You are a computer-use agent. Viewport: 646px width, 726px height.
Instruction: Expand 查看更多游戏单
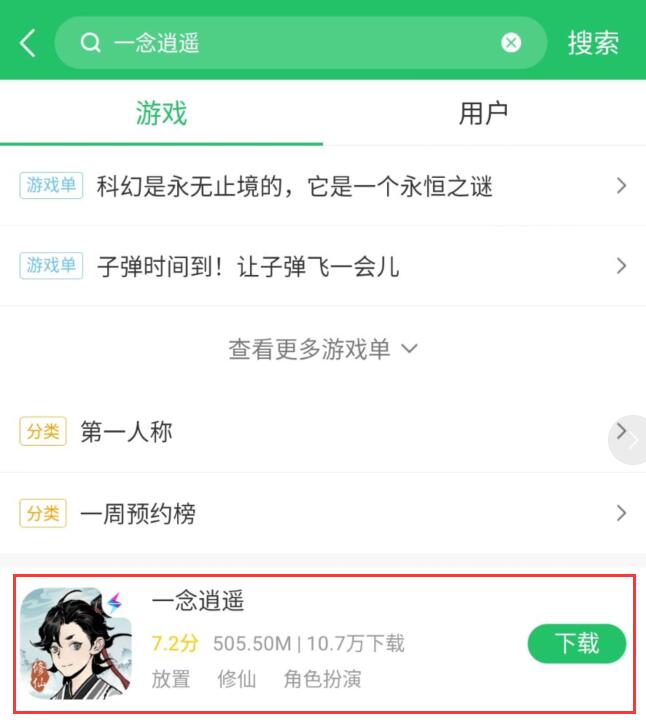(x=323, y=349)
